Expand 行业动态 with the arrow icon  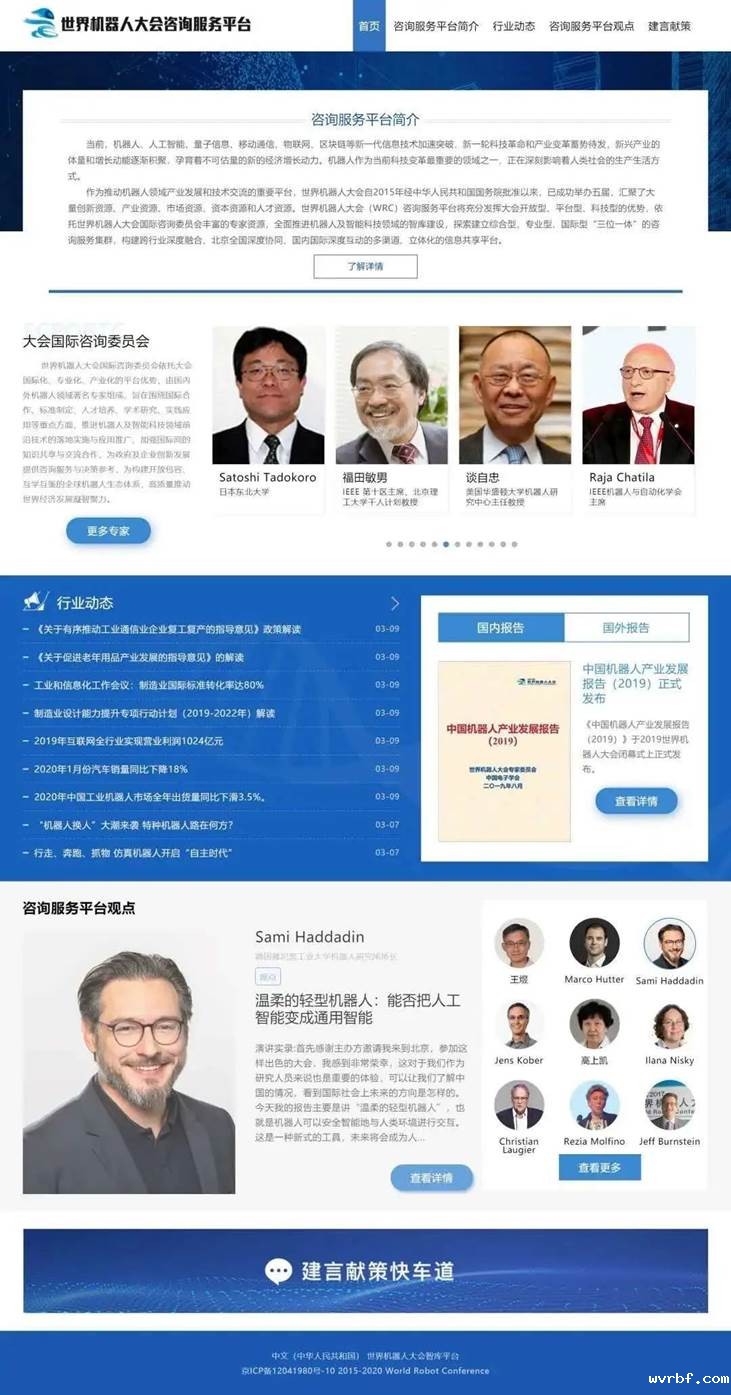[395, 603]
